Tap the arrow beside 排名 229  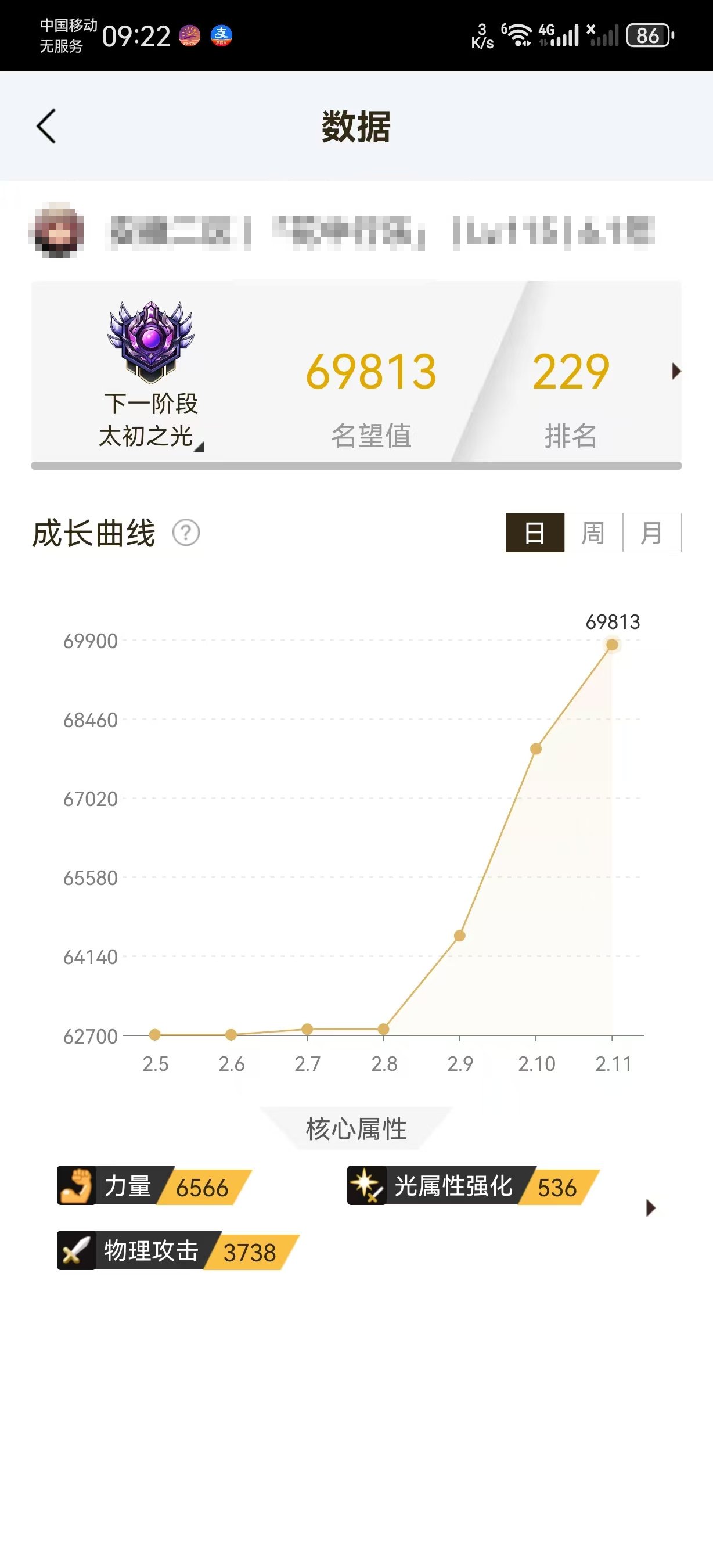click(x=675, y=371)
